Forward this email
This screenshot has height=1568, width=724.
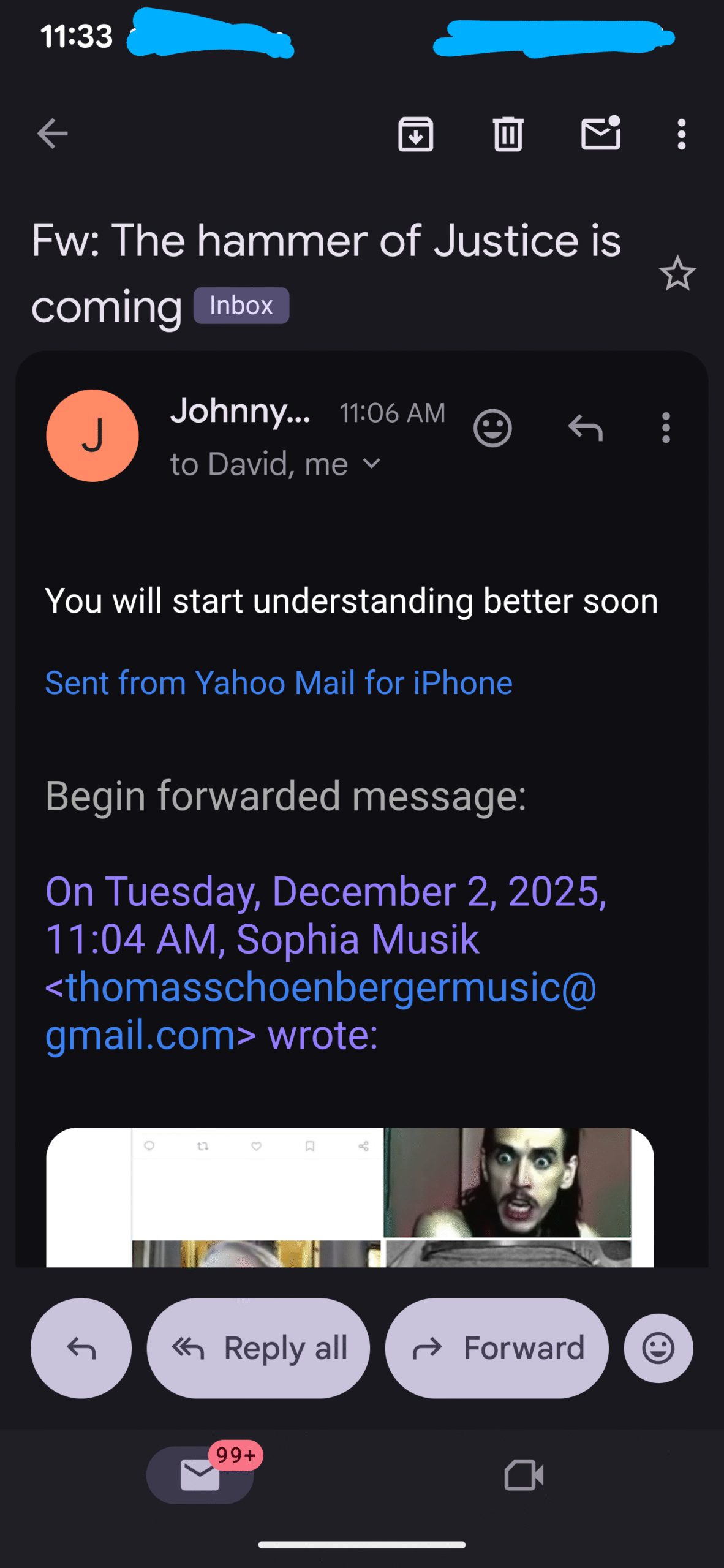pos(496,1348)
